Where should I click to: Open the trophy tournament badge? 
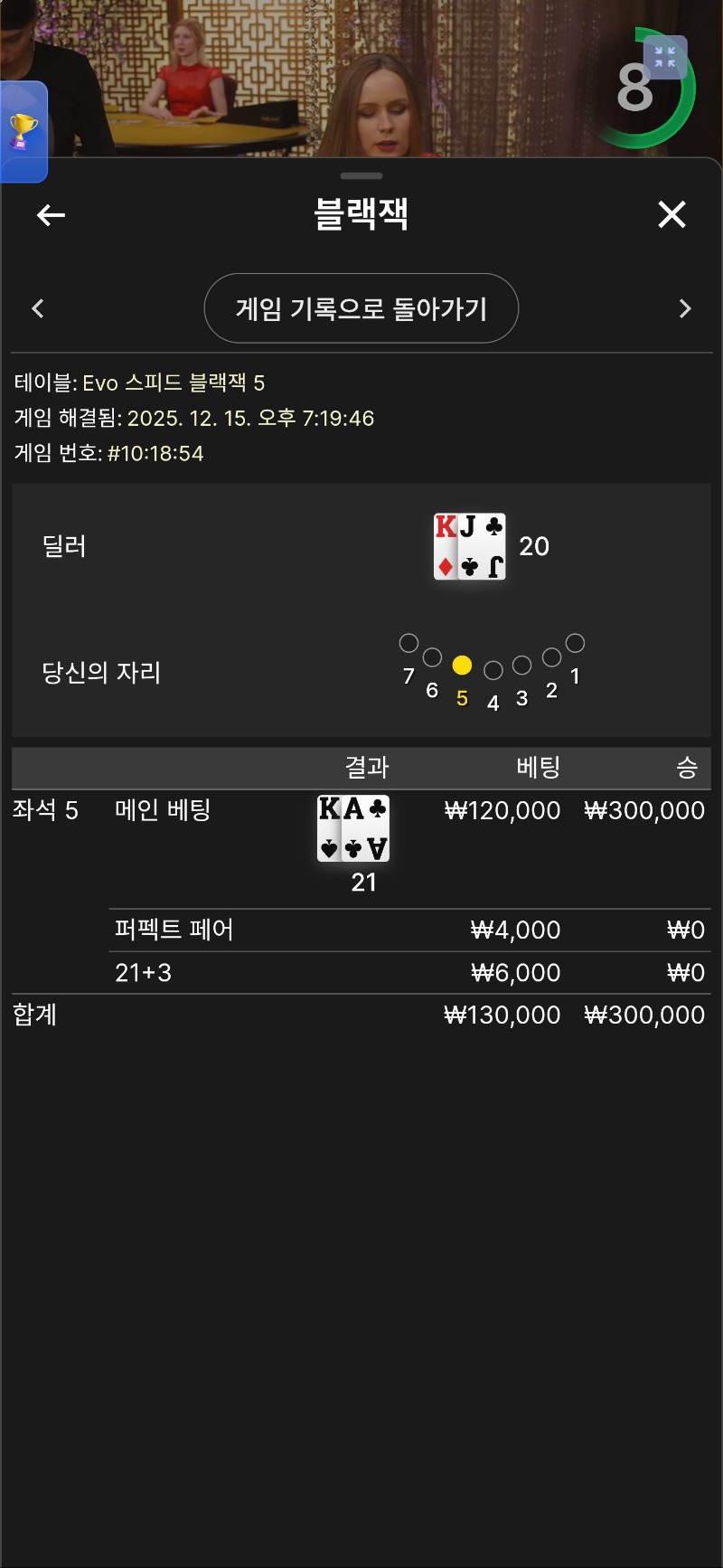click(x=23, y=132)
